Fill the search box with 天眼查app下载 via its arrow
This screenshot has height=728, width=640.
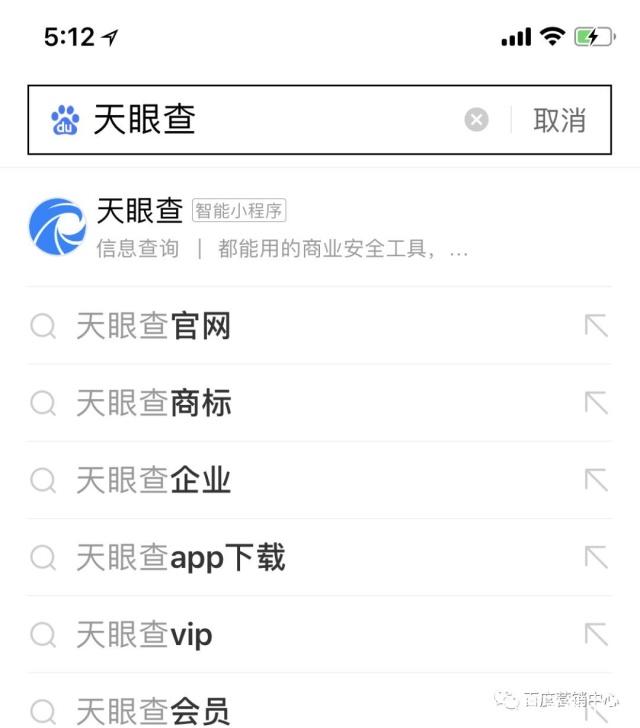pos(596,557)
